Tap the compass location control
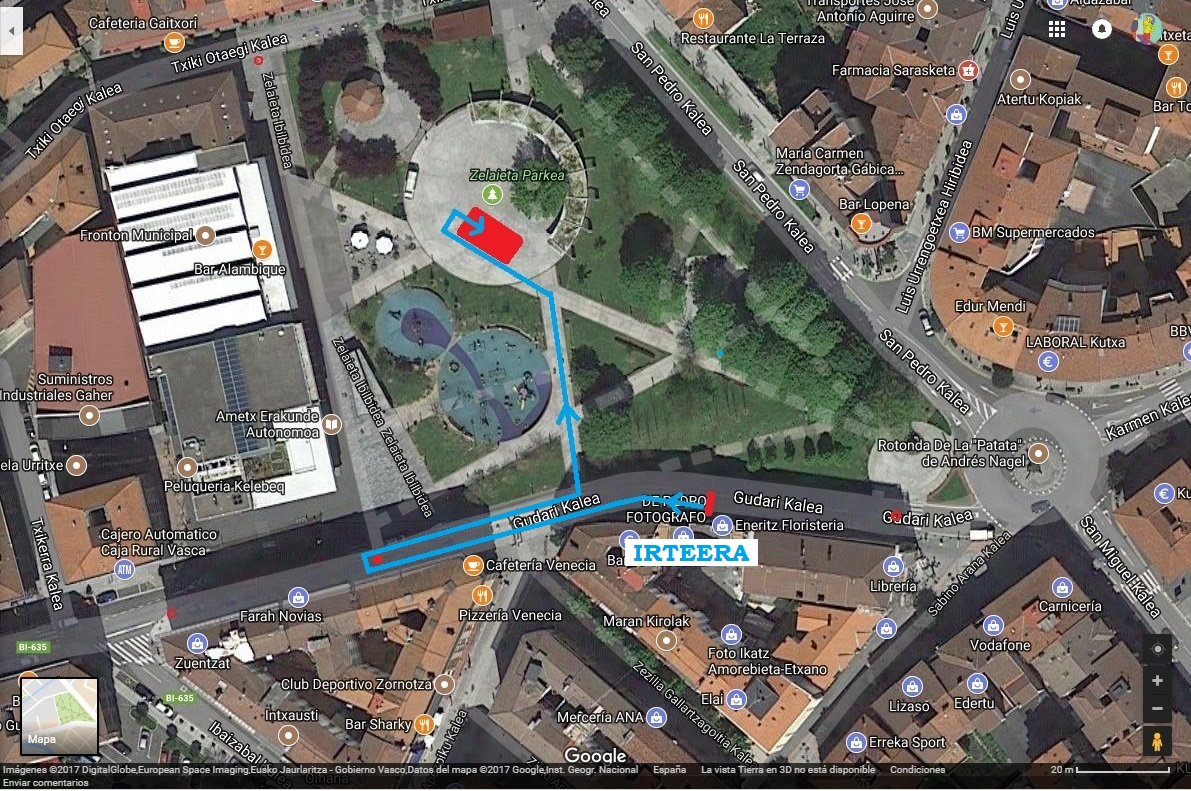Screen dimensions: 1191x791 (x=1157, y=649)
